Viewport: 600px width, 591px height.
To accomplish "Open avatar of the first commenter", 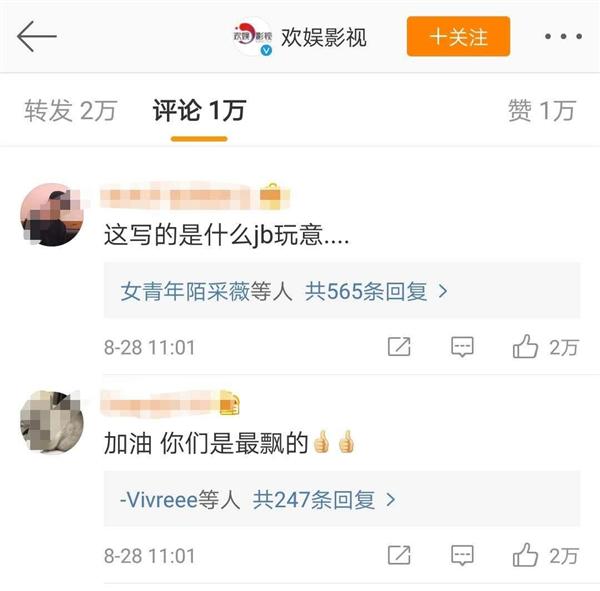I will (x=51, y=215).
